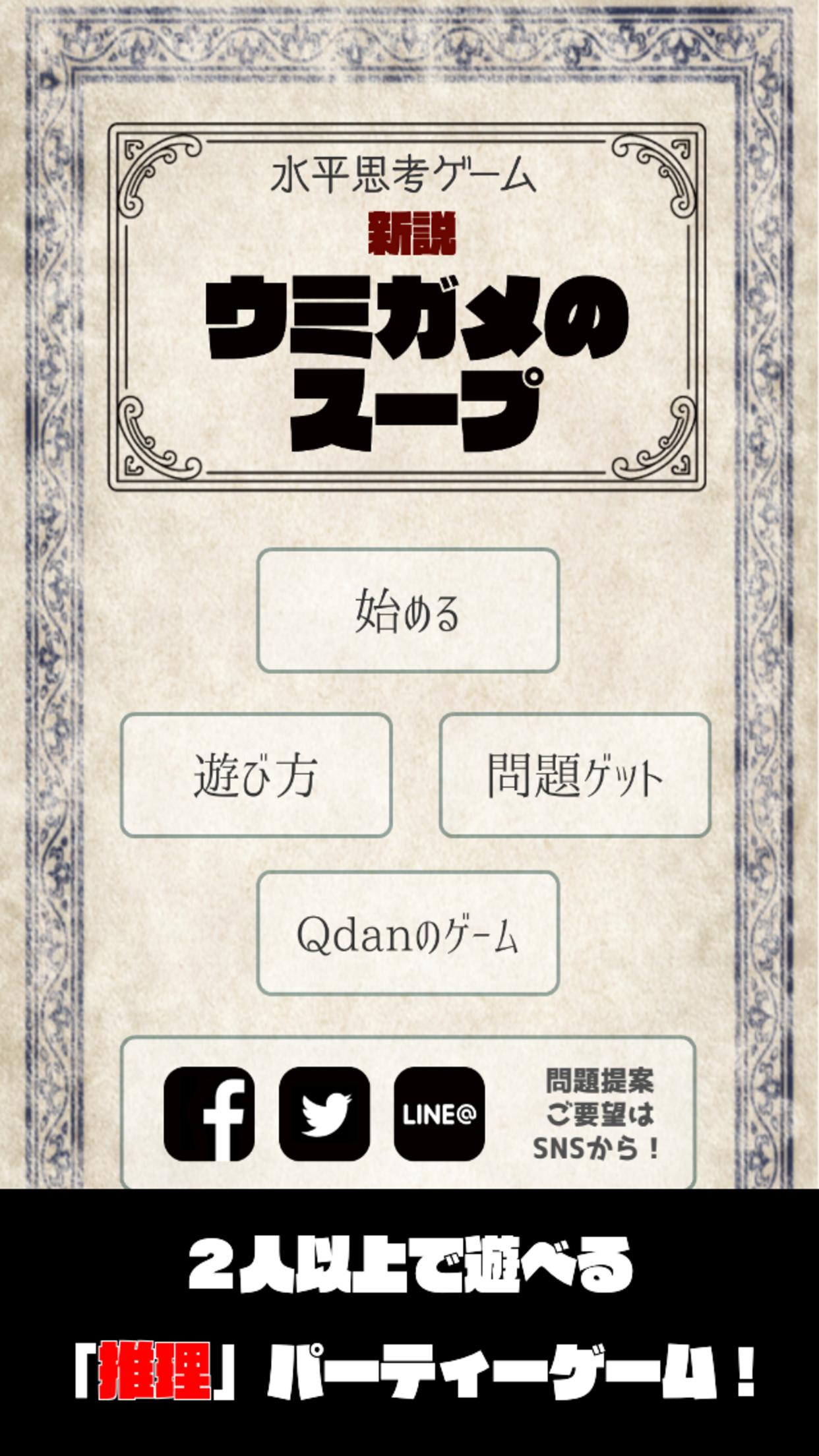Select the 問題ゲット button
819x1456 pixels.
click(x=575, y=775)
